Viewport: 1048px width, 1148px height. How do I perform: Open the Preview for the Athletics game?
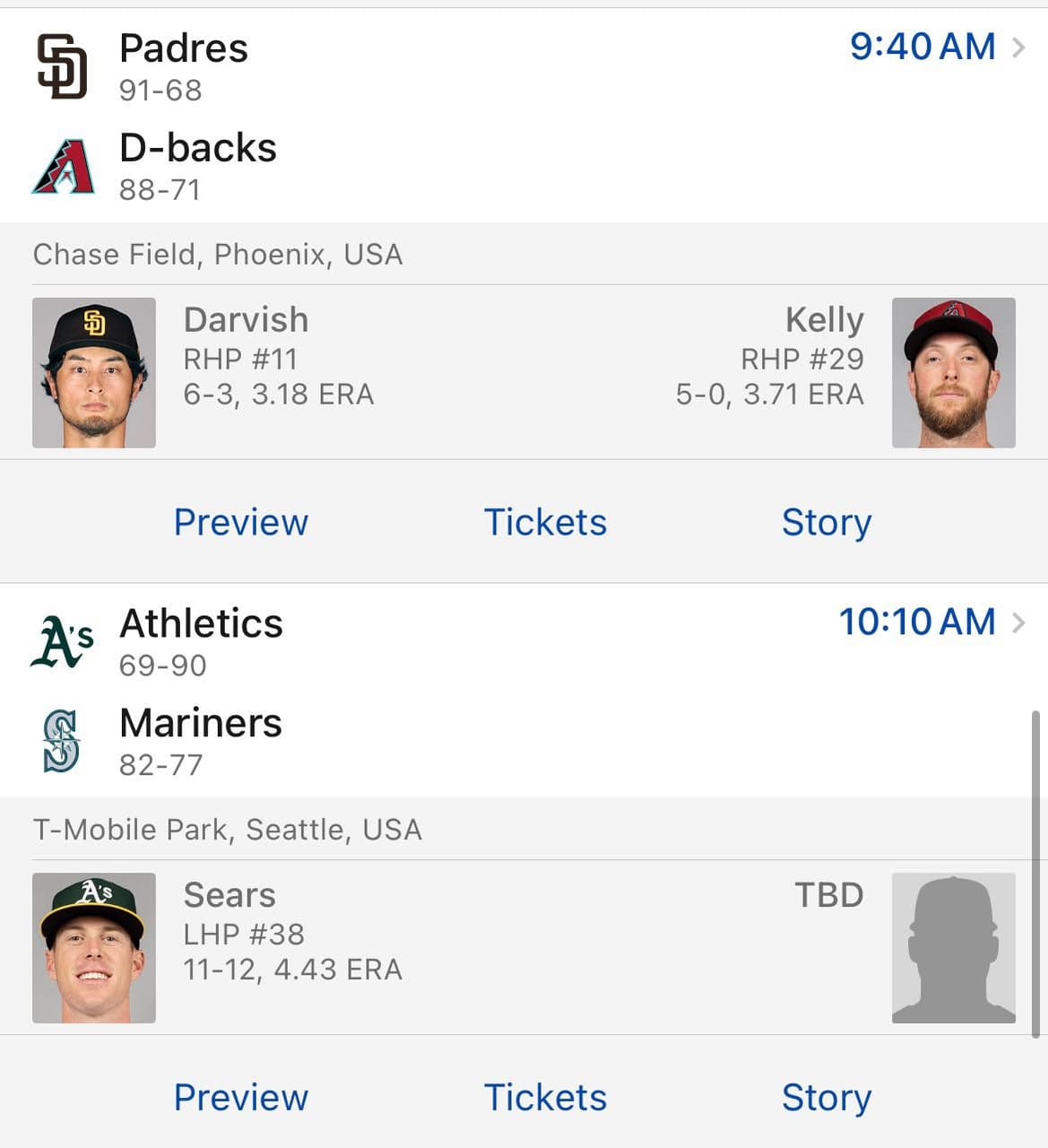[x=241, y=1096]
